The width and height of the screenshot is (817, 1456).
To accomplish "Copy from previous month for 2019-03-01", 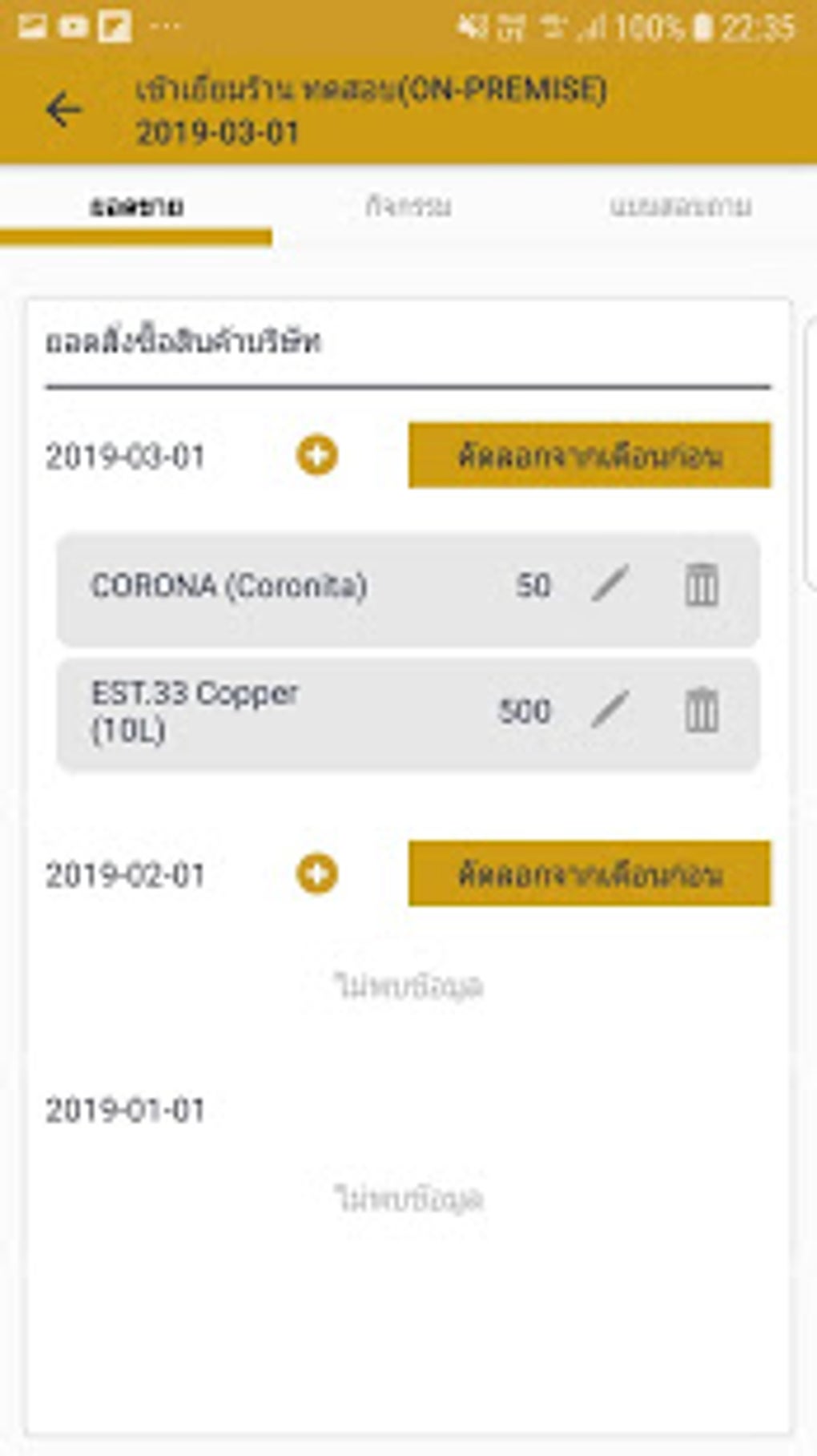I will [x=590, y=455].
